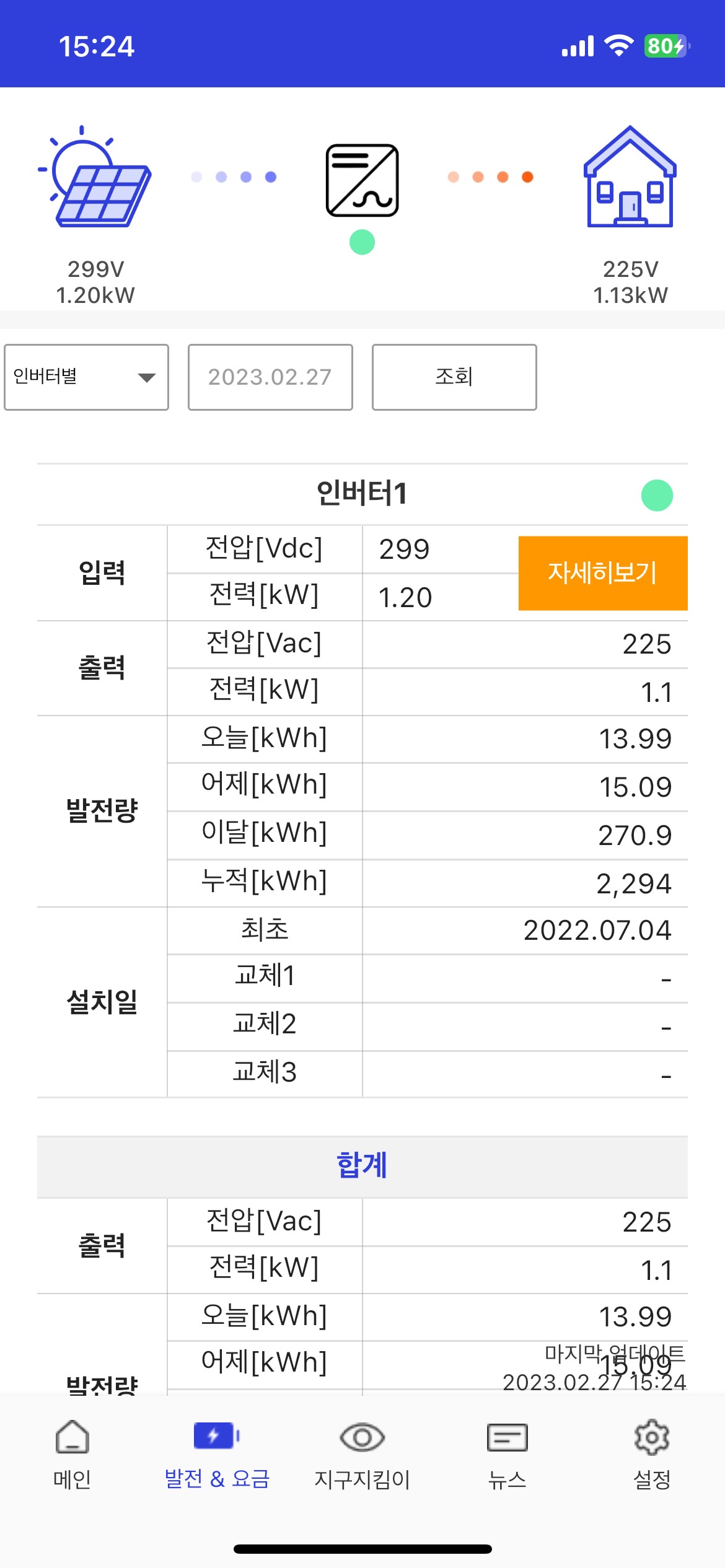
Task: Tap the orange 자세히보기 button
Action: (602, 572)
